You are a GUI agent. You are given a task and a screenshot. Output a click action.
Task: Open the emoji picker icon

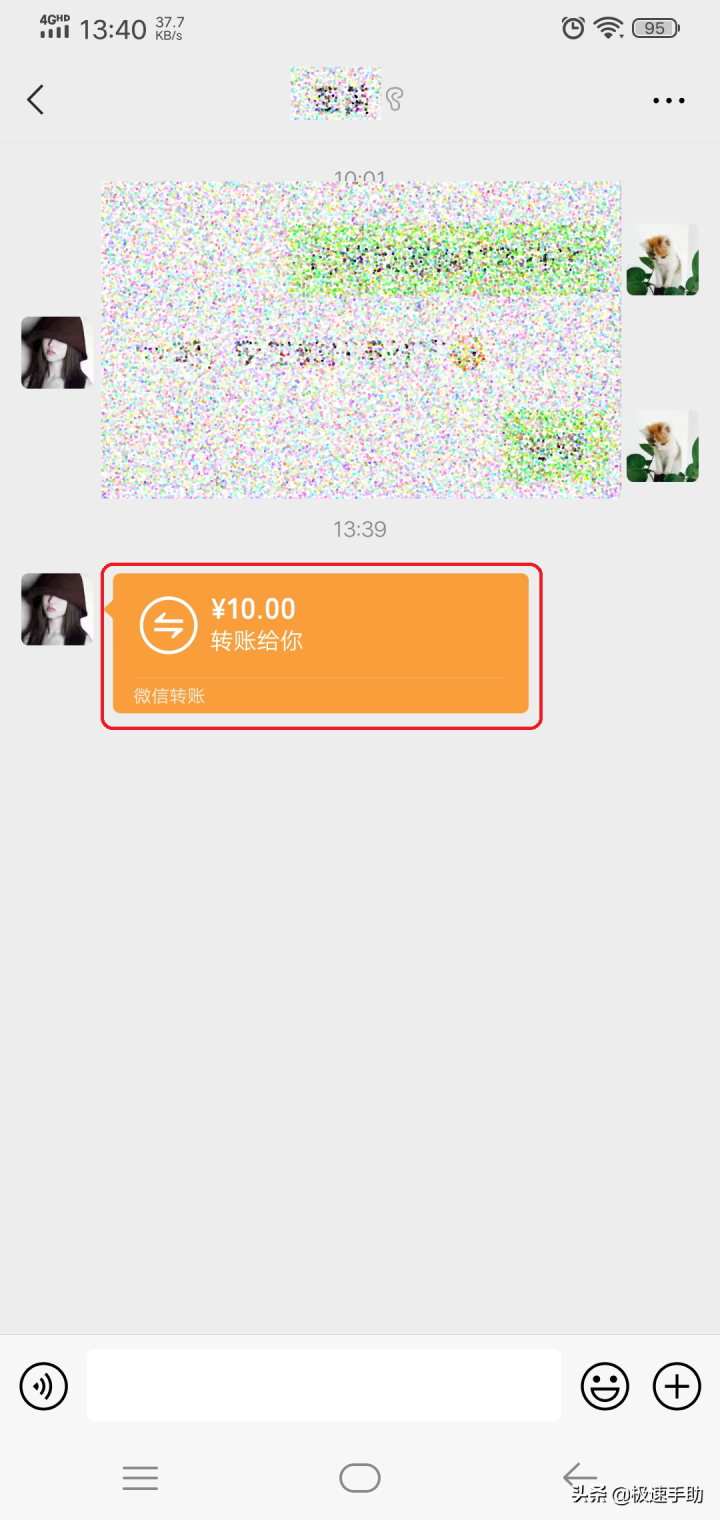pos(605,1386)
